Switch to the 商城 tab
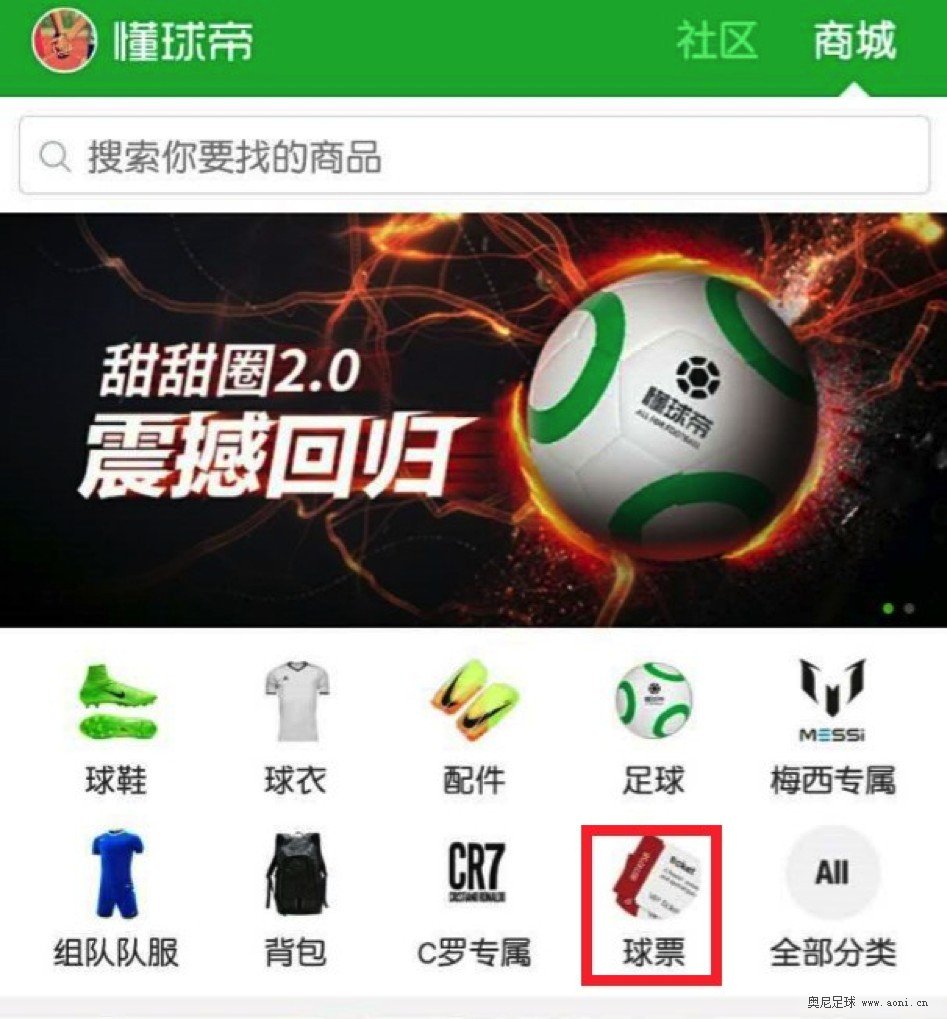Screen dimensions: 947x1019 pos(855,42)
